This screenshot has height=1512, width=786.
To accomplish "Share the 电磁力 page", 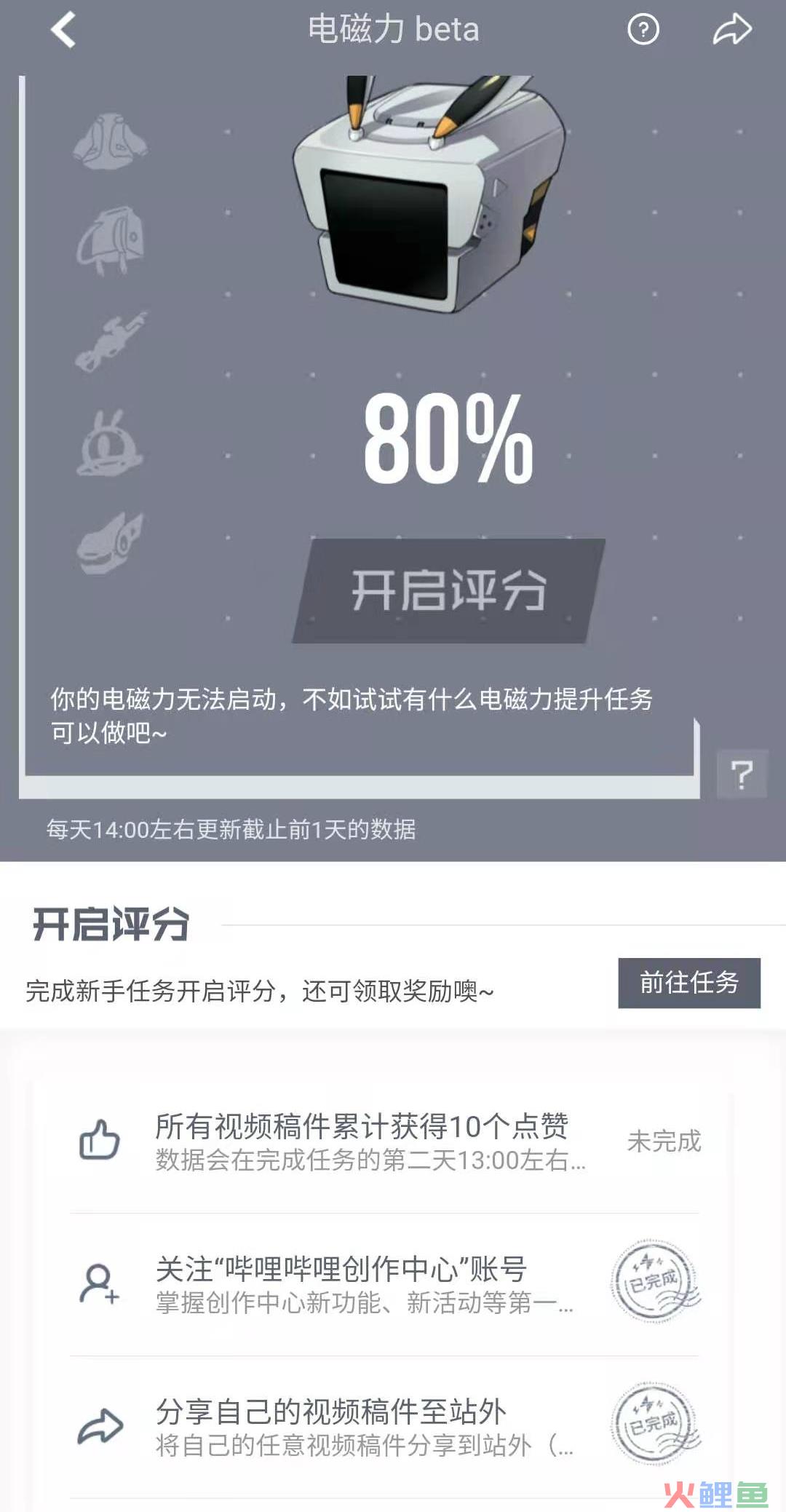I will point(731,30).
